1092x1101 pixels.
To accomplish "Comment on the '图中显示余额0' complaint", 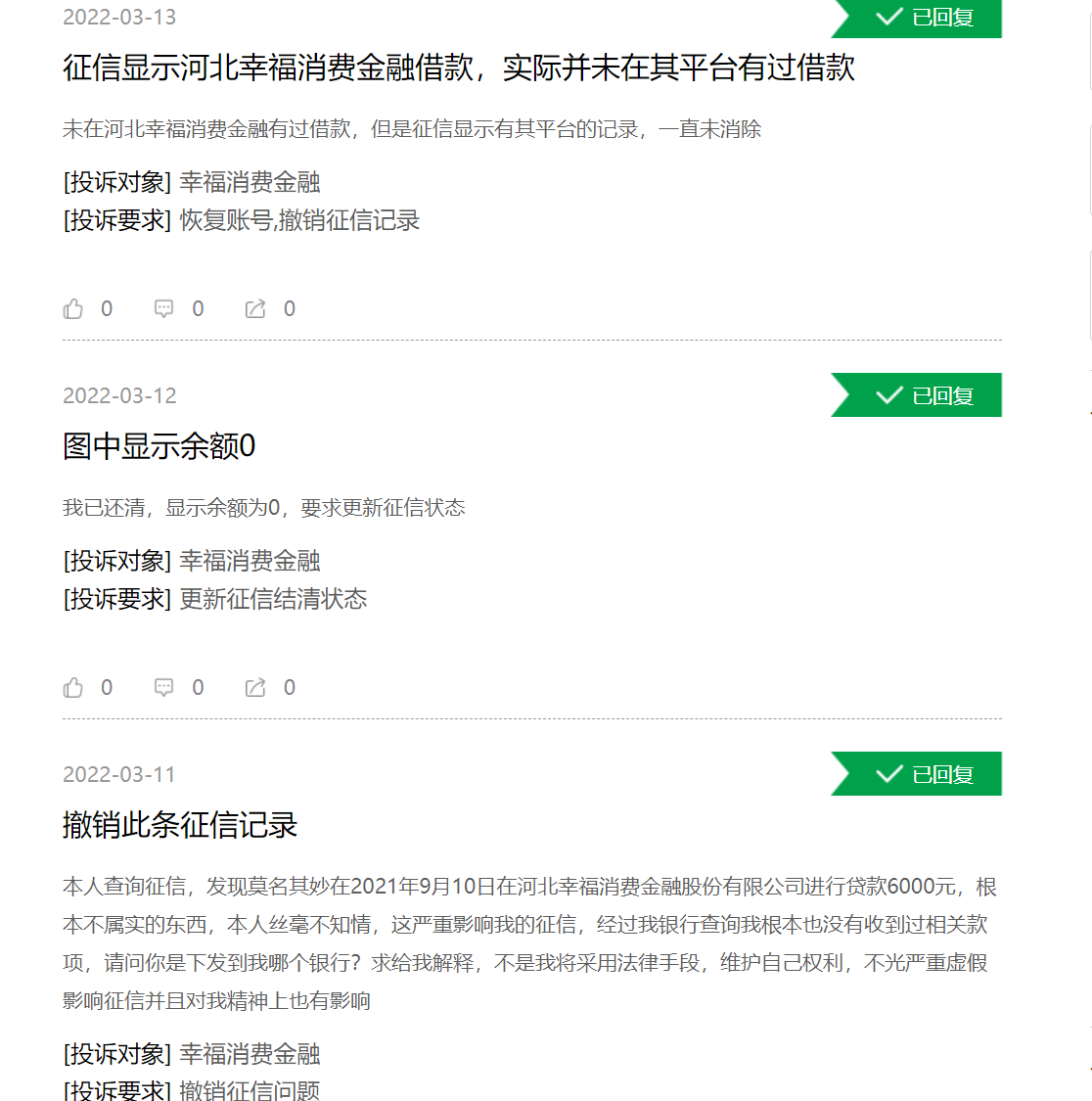I will coord(164,688).
